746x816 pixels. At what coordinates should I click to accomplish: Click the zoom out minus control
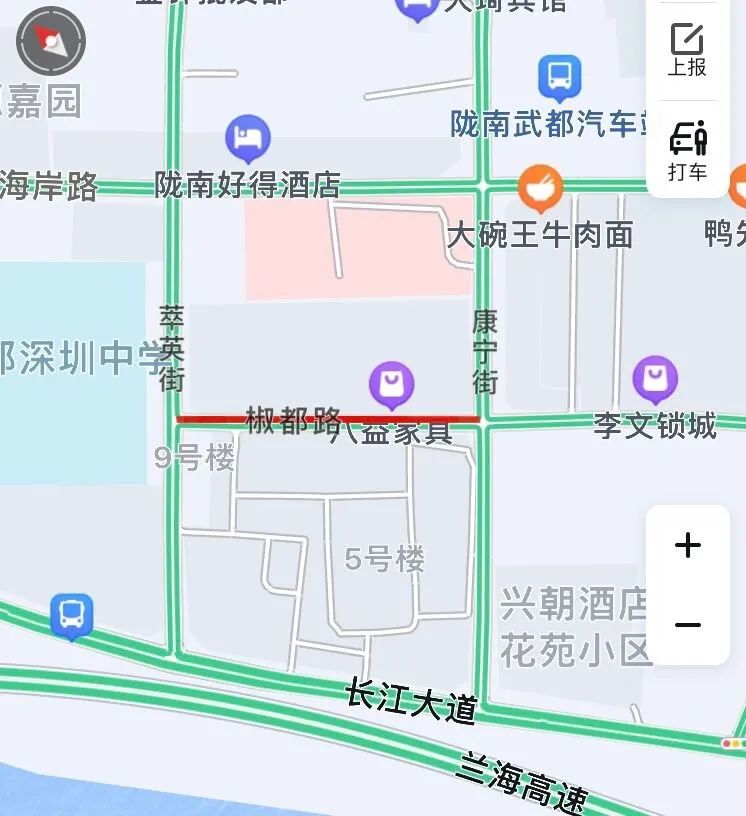click(686, 623)
